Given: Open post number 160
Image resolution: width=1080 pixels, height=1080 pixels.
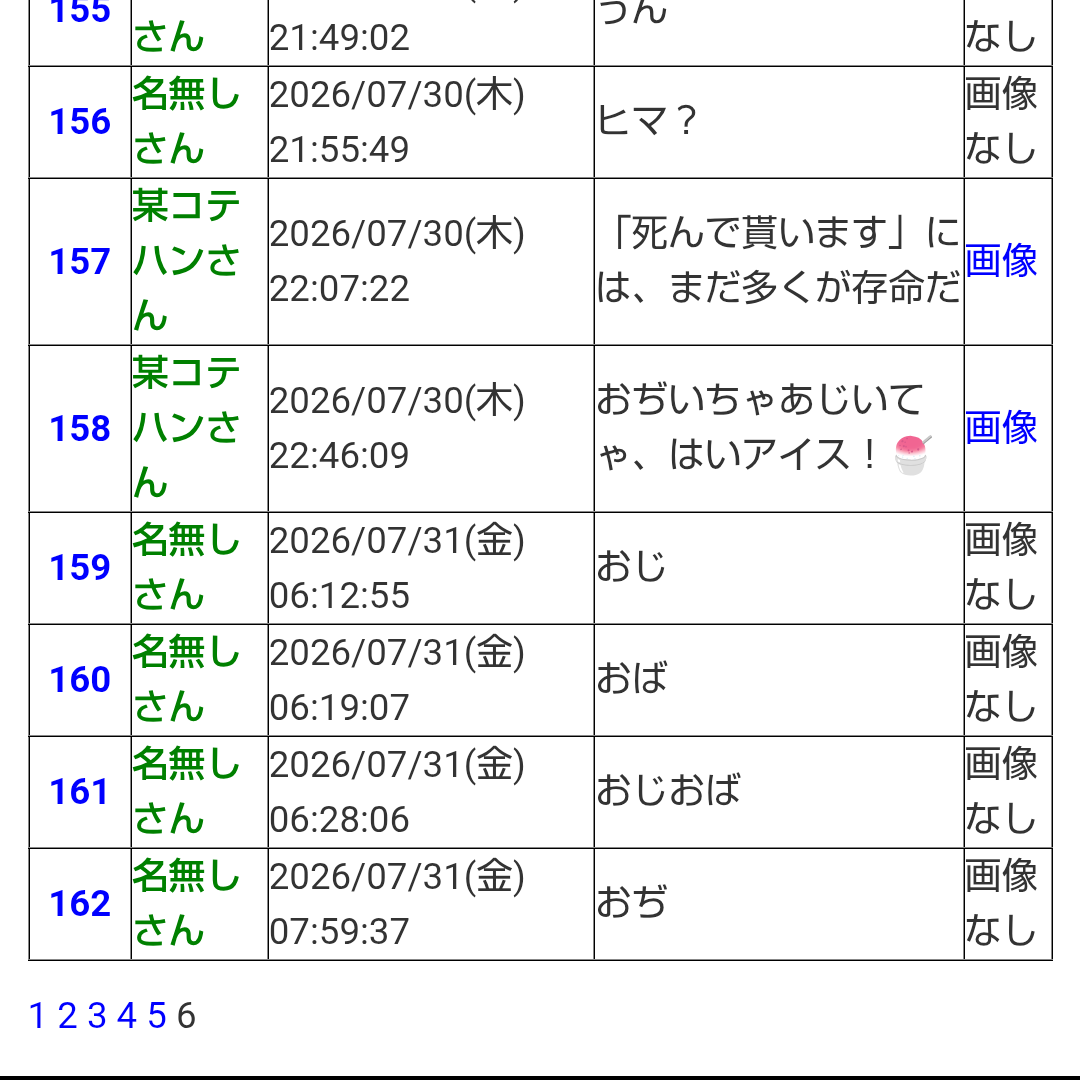Looking at the screenshot, I should 80,680.
